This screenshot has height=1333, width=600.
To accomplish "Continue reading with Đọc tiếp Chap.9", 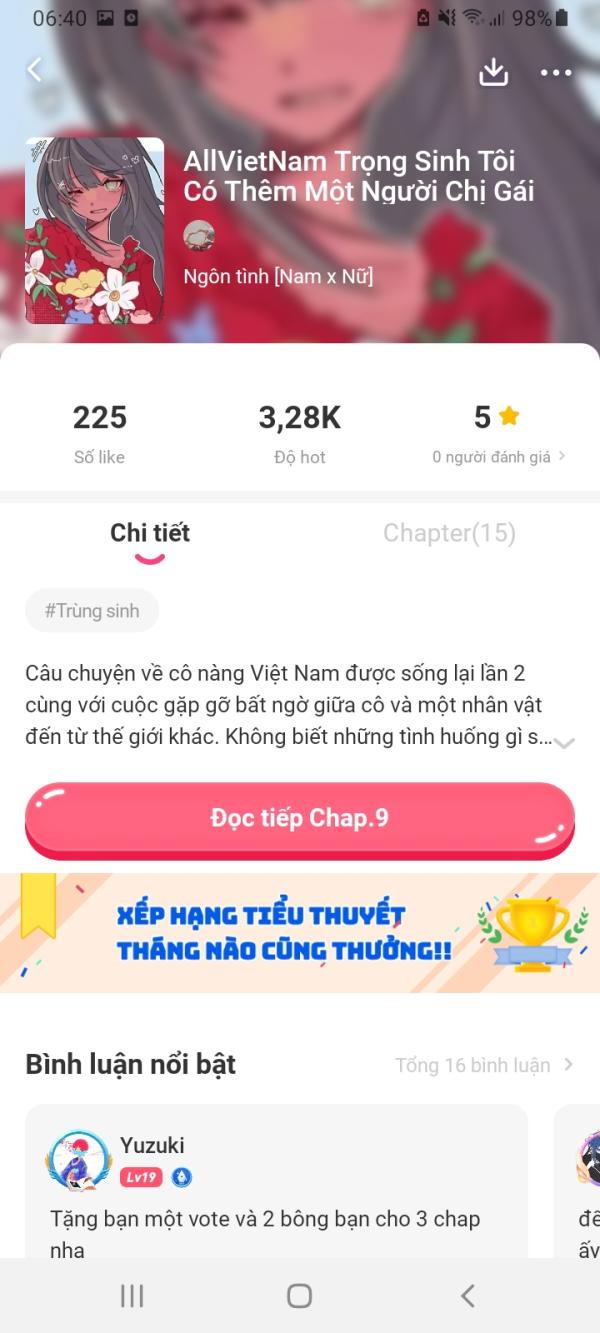I will click(x=300, y=819).
